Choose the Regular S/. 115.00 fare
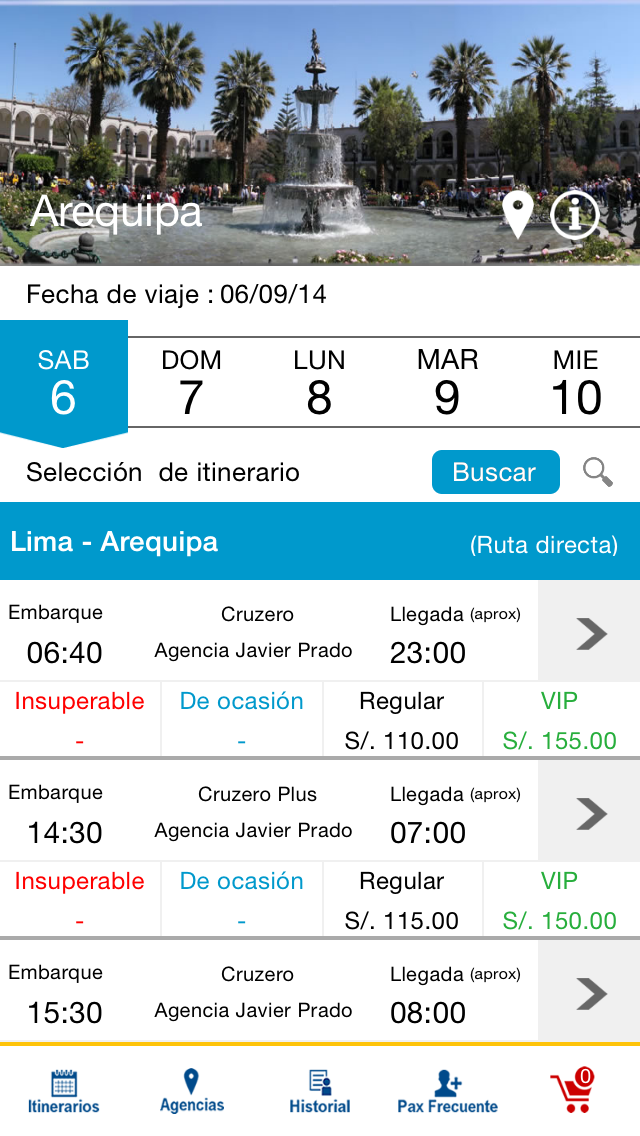The height and width of the screenshot is (1136, 640). coord(402,902)
